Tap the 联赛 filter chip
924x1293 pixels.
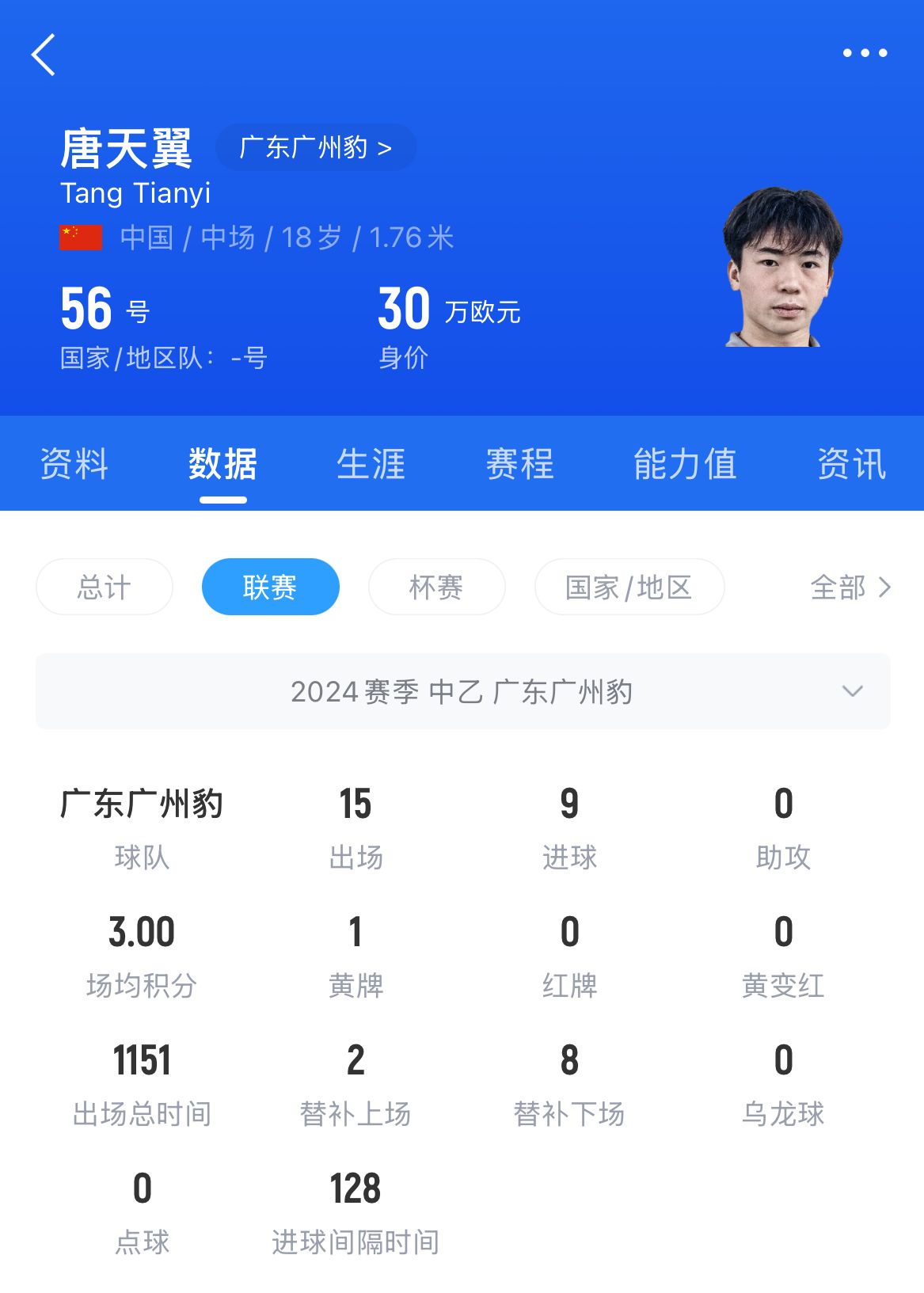click(x=270, y=587)
